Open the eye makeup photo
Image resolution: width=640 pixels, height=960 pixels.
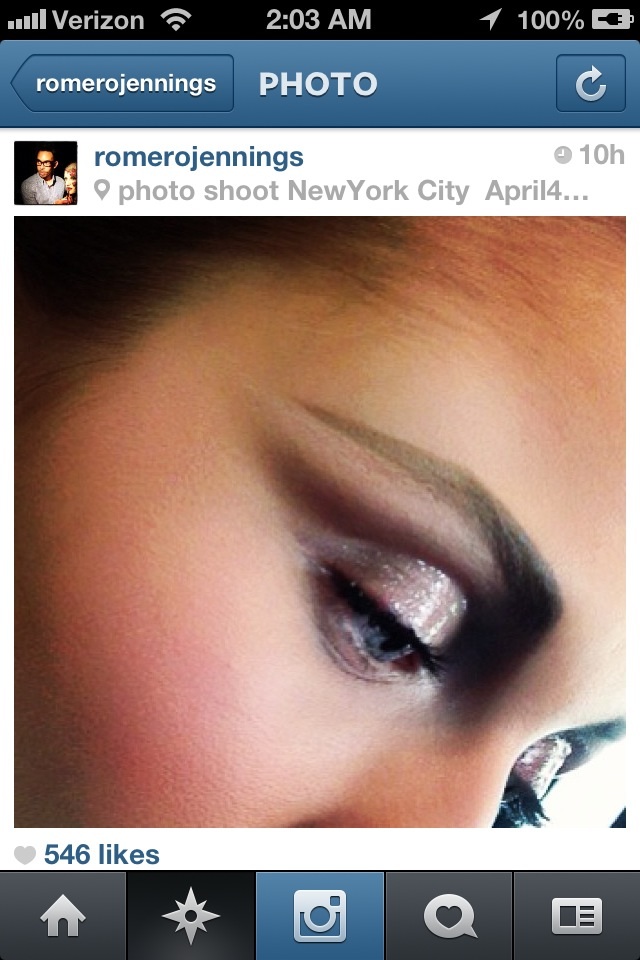(320, 520)
